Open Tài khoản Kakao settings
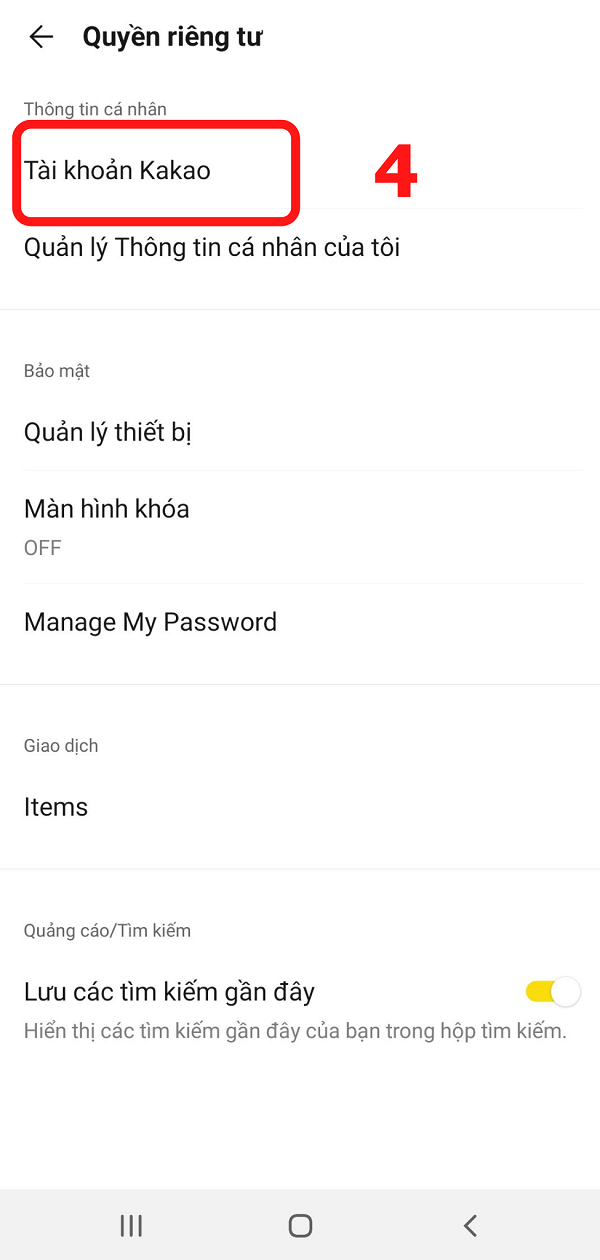This screenshot has height=1260, width=600. (x=118, y=171)
